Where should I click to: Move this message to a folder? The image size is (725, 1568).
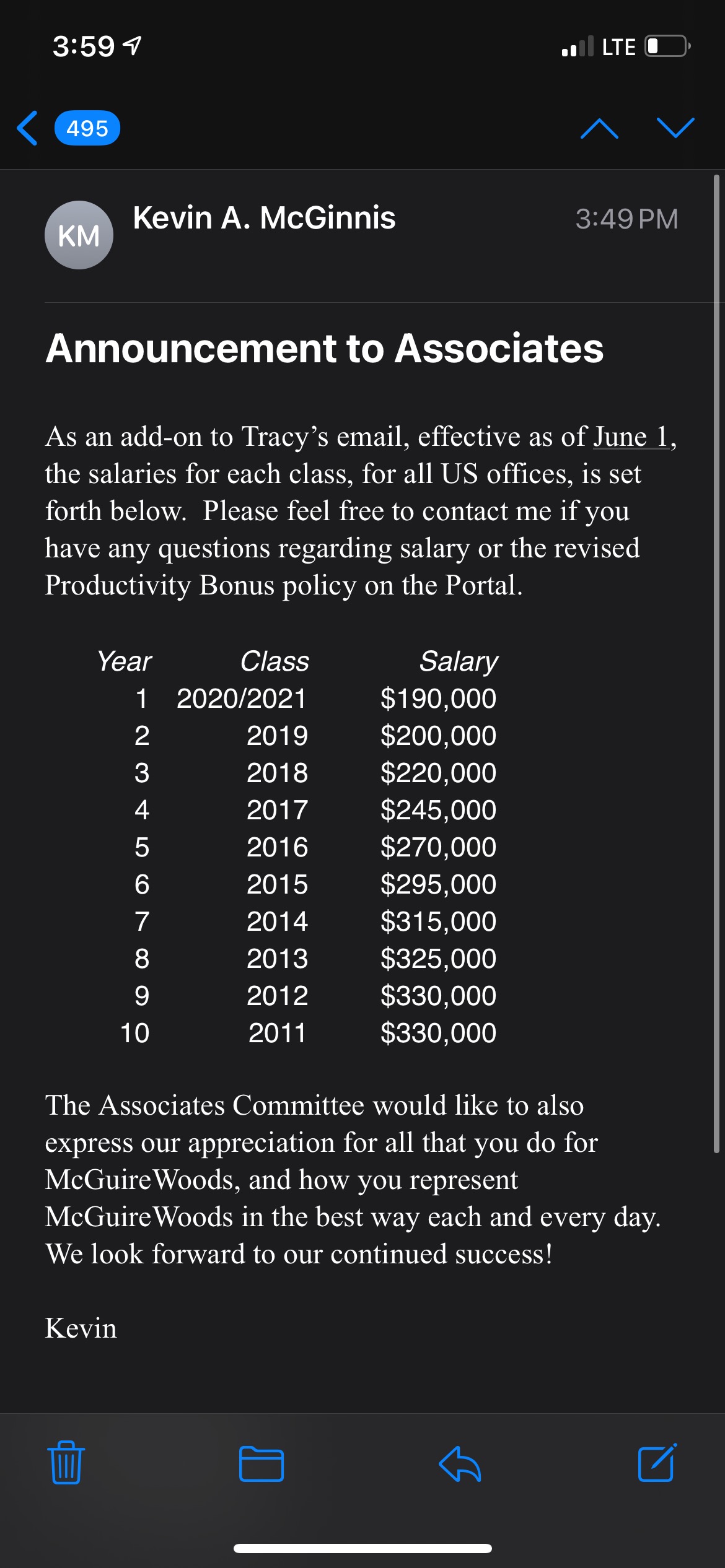click(261, 1464)
